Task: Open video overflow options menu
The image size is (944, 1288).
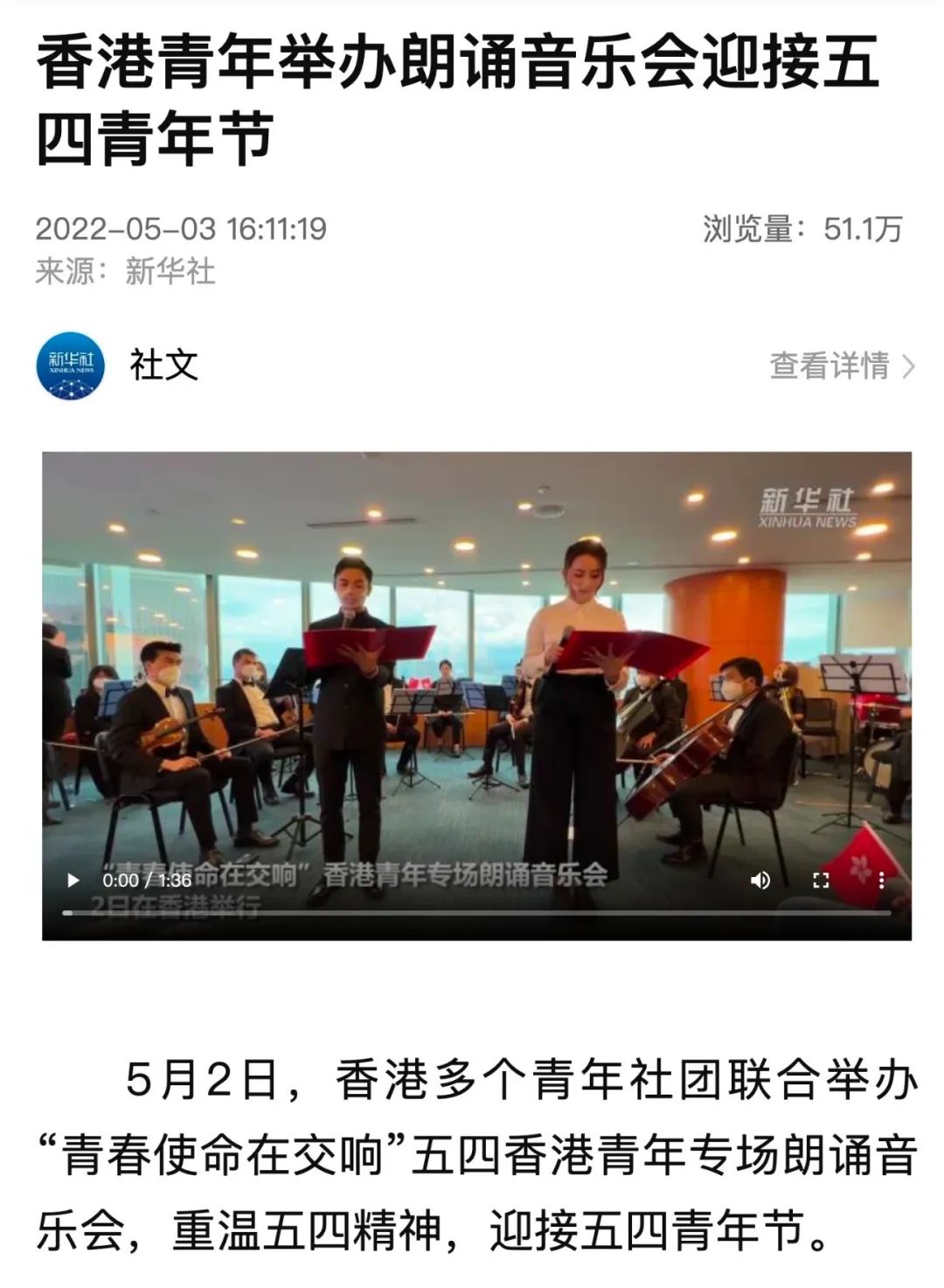Action: (881, 880)
